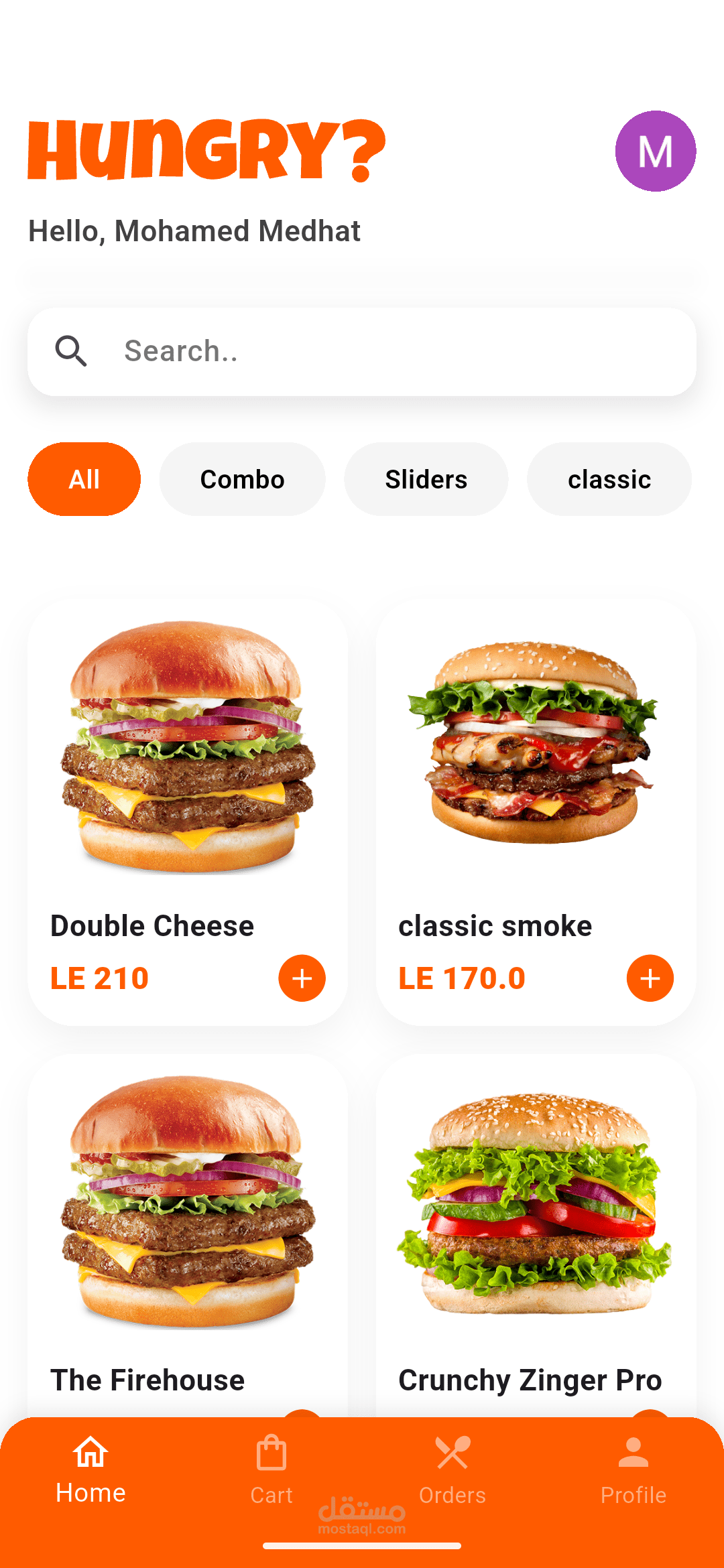Viewport: 724px width, 1568px height.
Task: Open the M profile avatar
Action: point(655,151)
